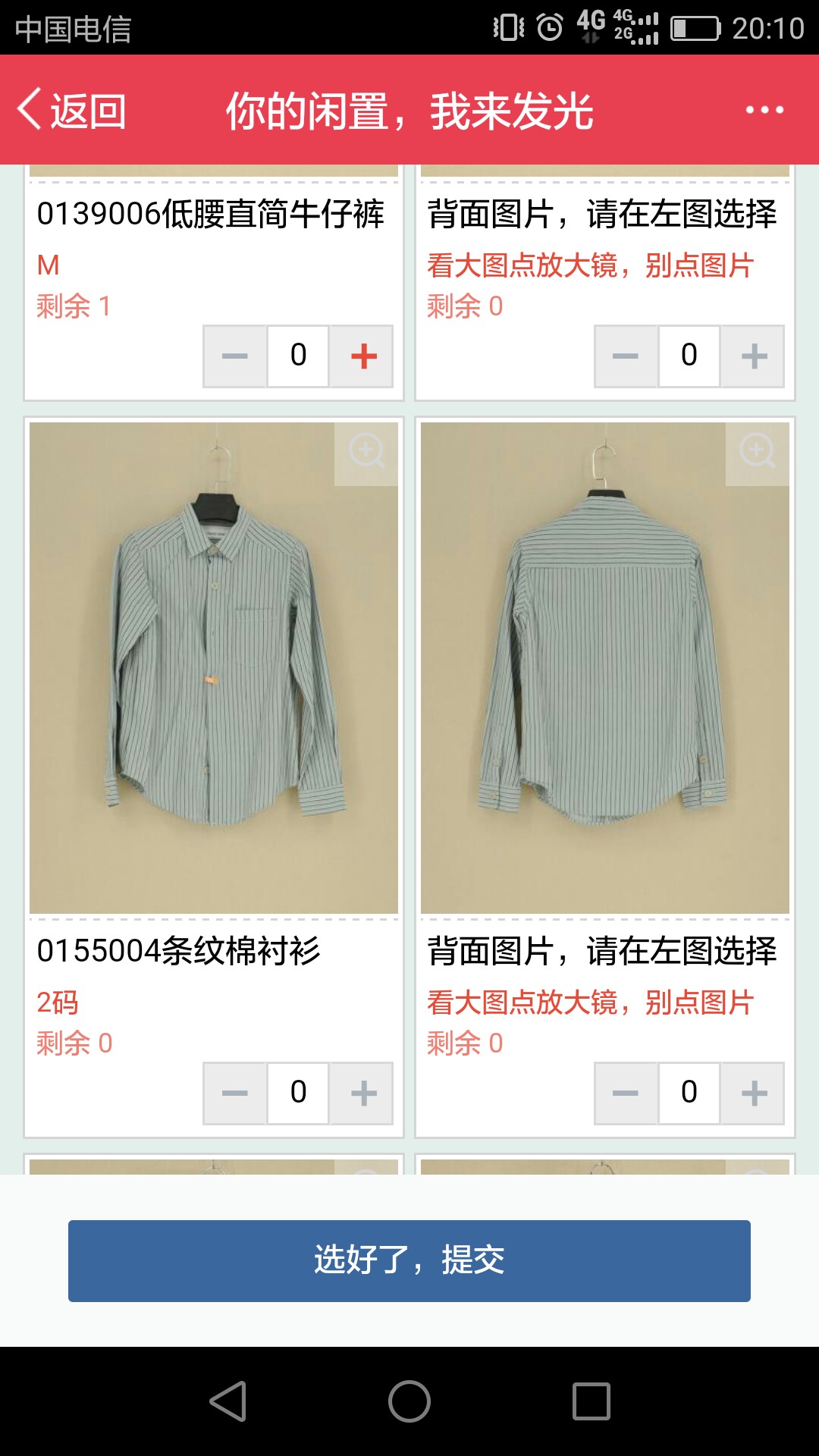Enlarge the striped shirt back photo with magnifier

coord(758,453)
